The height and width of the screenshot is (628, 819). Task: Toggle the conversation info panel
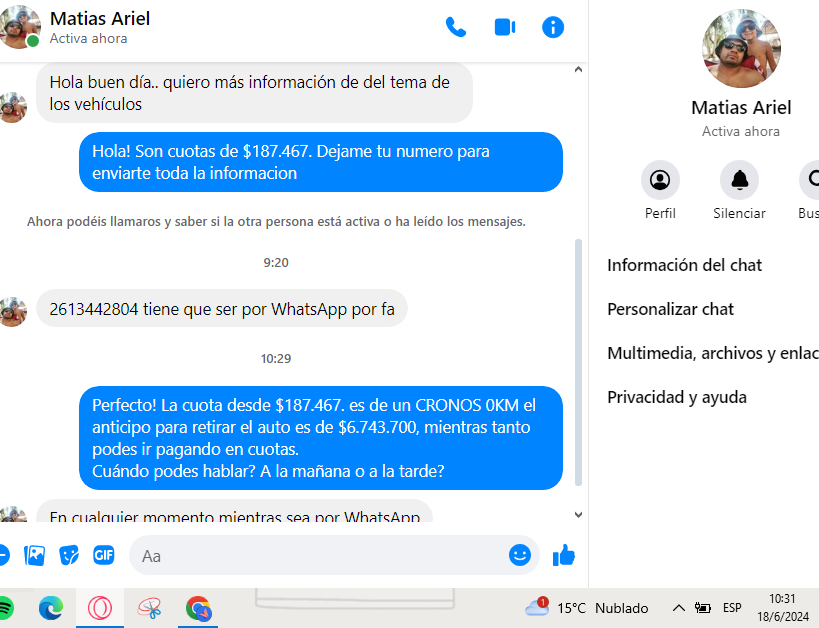click(x=553, y=27)
